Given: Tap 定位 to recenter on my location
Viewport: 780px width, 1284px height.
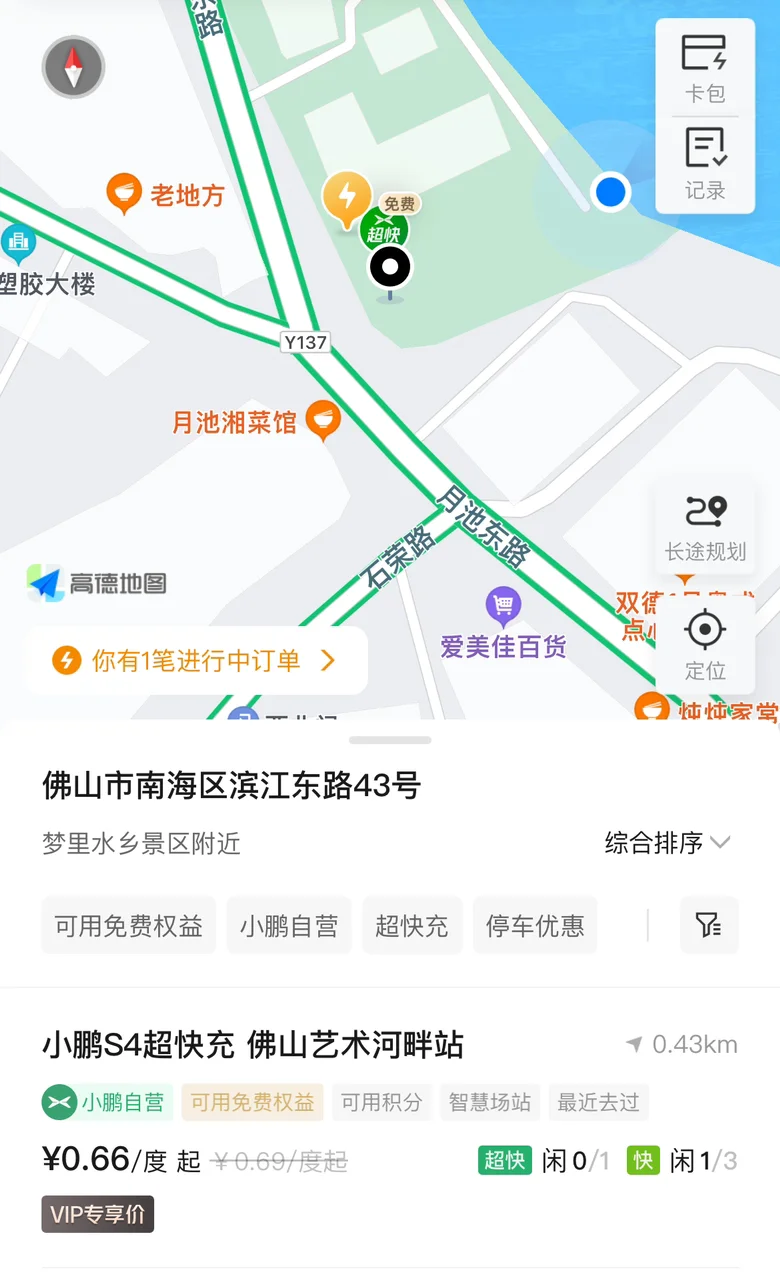Looking at the screenshot, I should coord(705,645).
